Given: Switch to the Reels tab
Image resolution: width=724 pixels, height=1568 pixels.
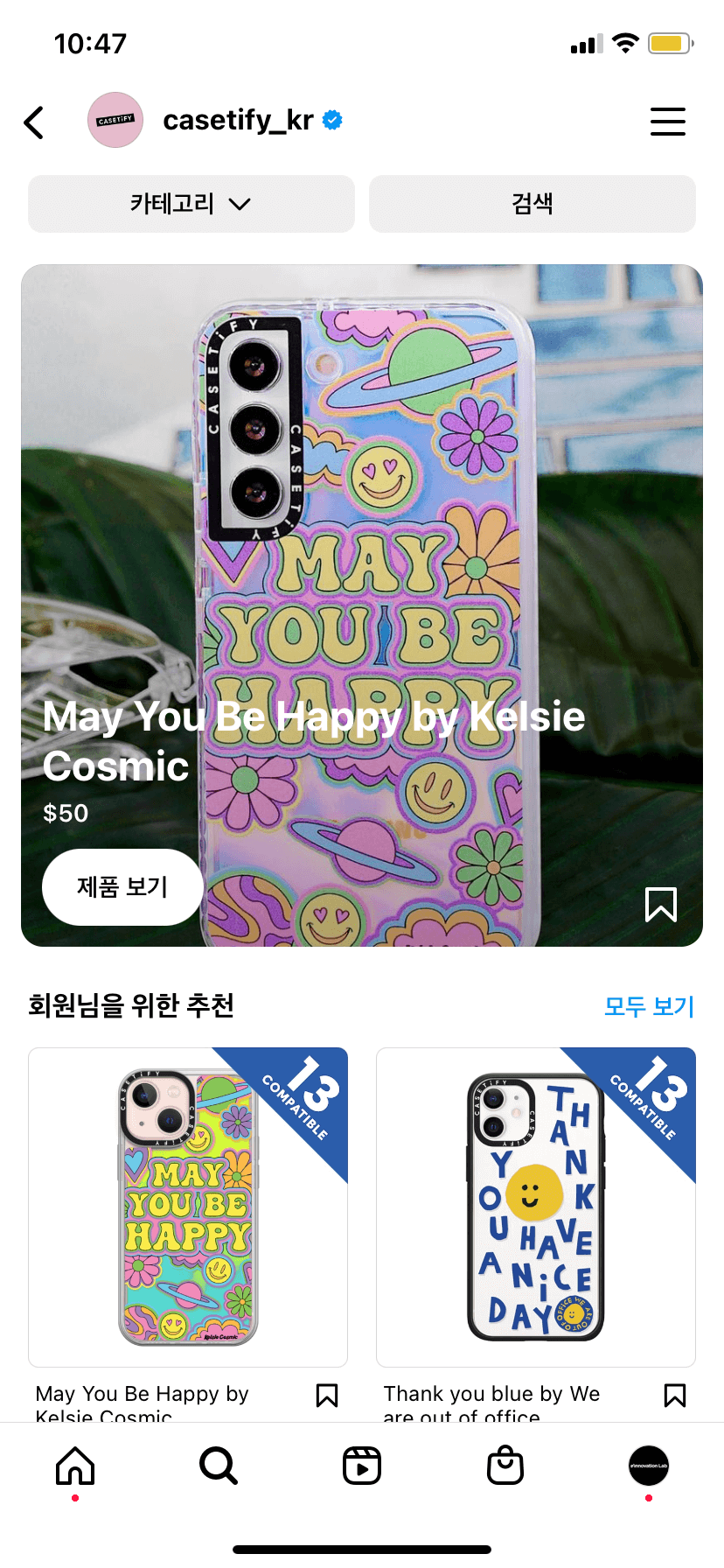Looking at the screenshot, I should pyautogui.click(x=362, y=1466).
